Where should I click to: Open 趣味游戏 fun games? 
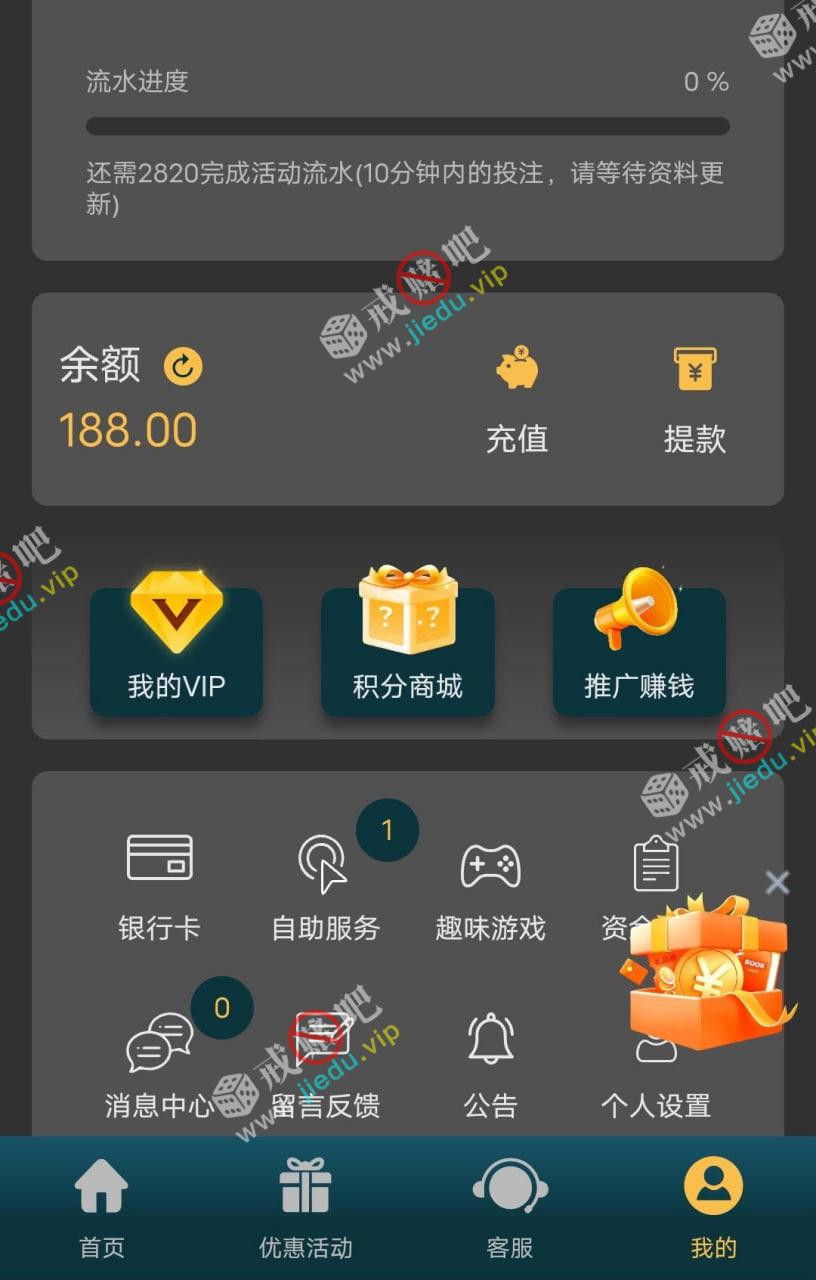point(490,885)
